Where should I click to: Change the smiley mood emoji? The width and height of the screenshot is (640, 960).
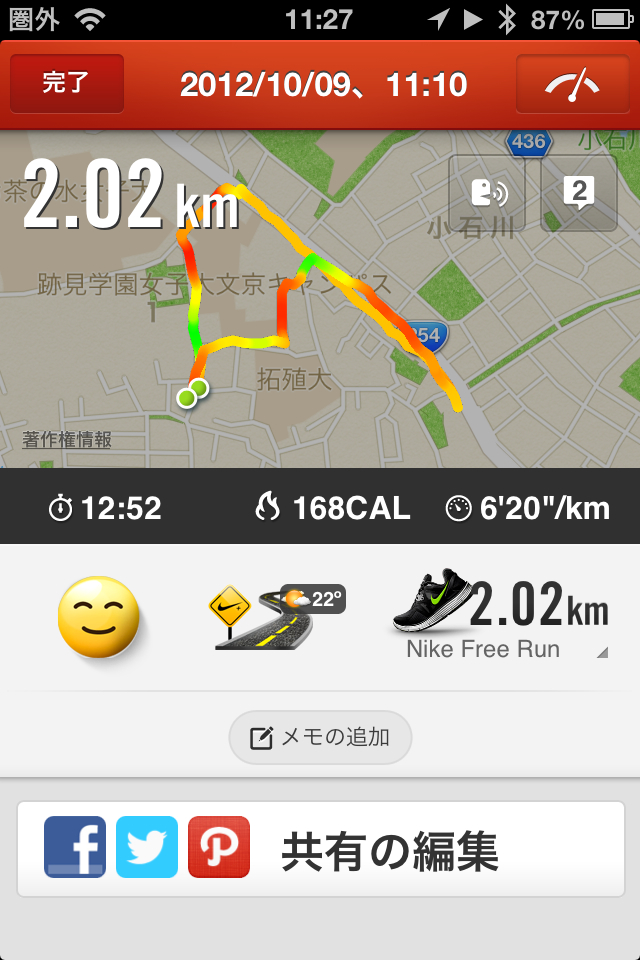[x=96, y=615]
